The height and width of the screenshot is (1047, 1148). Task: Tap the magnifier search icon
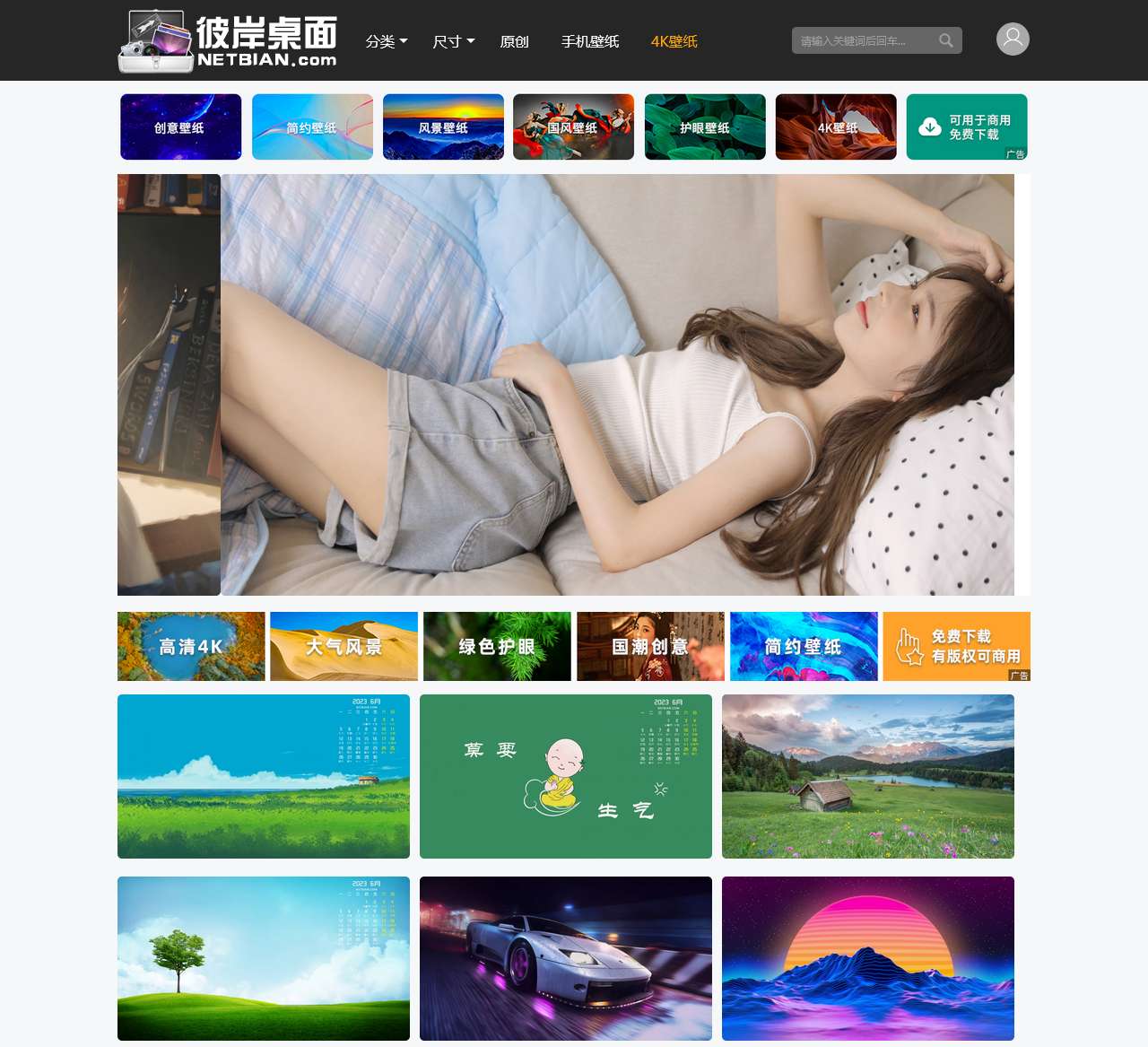[x=945, y=40]
